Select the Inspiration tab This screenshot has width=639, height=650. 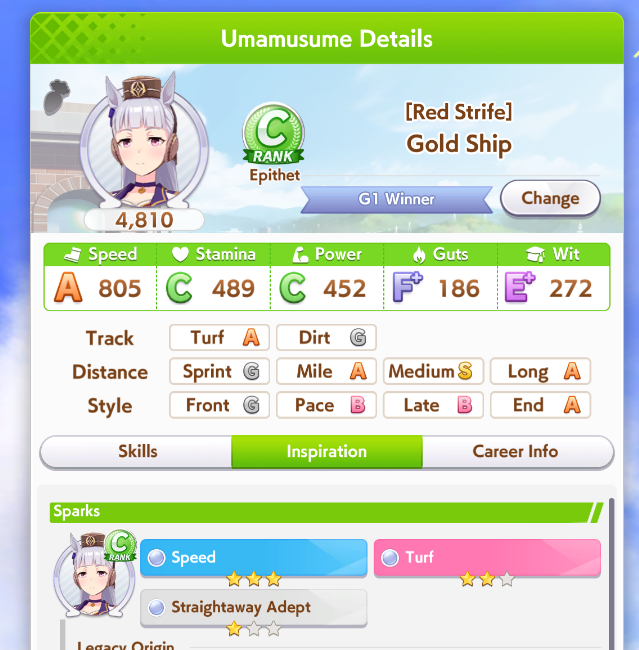[x=327, y=451]
